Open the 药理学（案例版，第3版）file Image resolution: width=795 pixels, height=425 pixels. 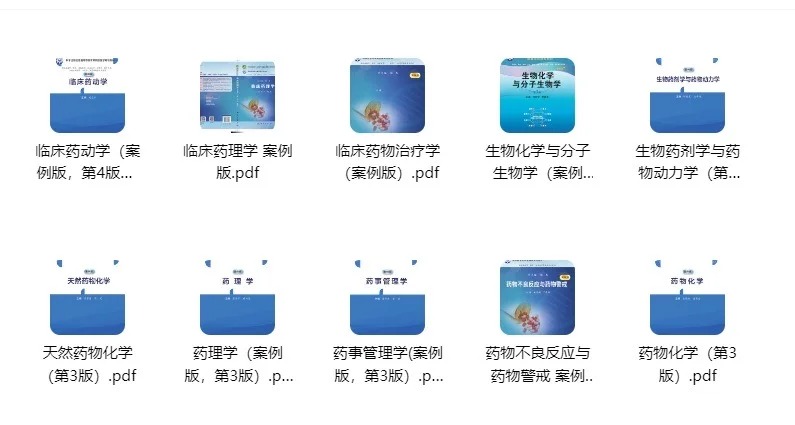237,297
